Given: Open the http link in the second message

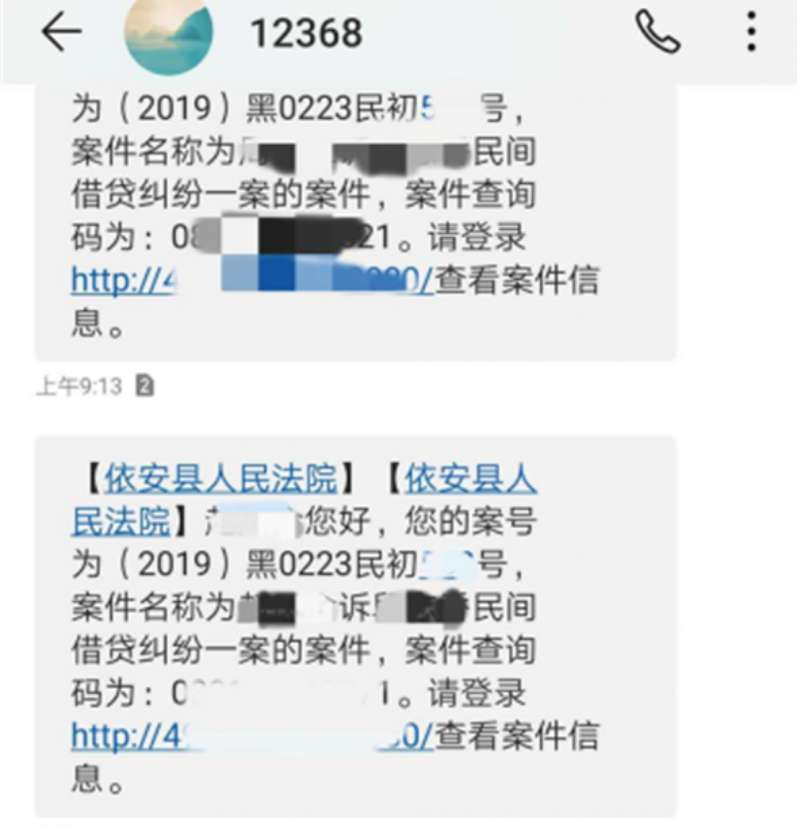Looking at the screenshot, I should (x=250, y=736).
